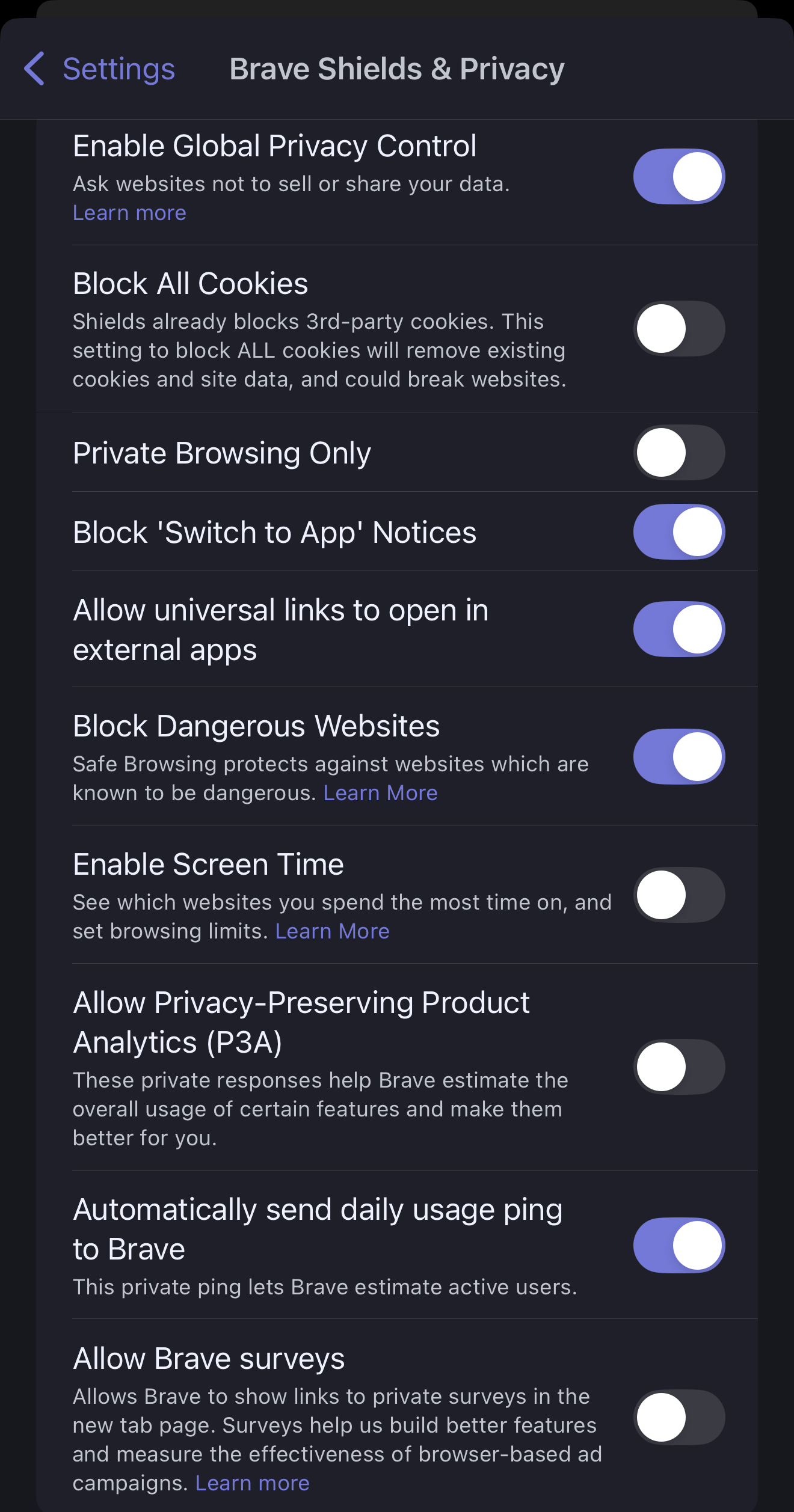Enable Screen Time toggle
Screen dimensions: 794x1512
pyautogui.click(x=679, y=895)
